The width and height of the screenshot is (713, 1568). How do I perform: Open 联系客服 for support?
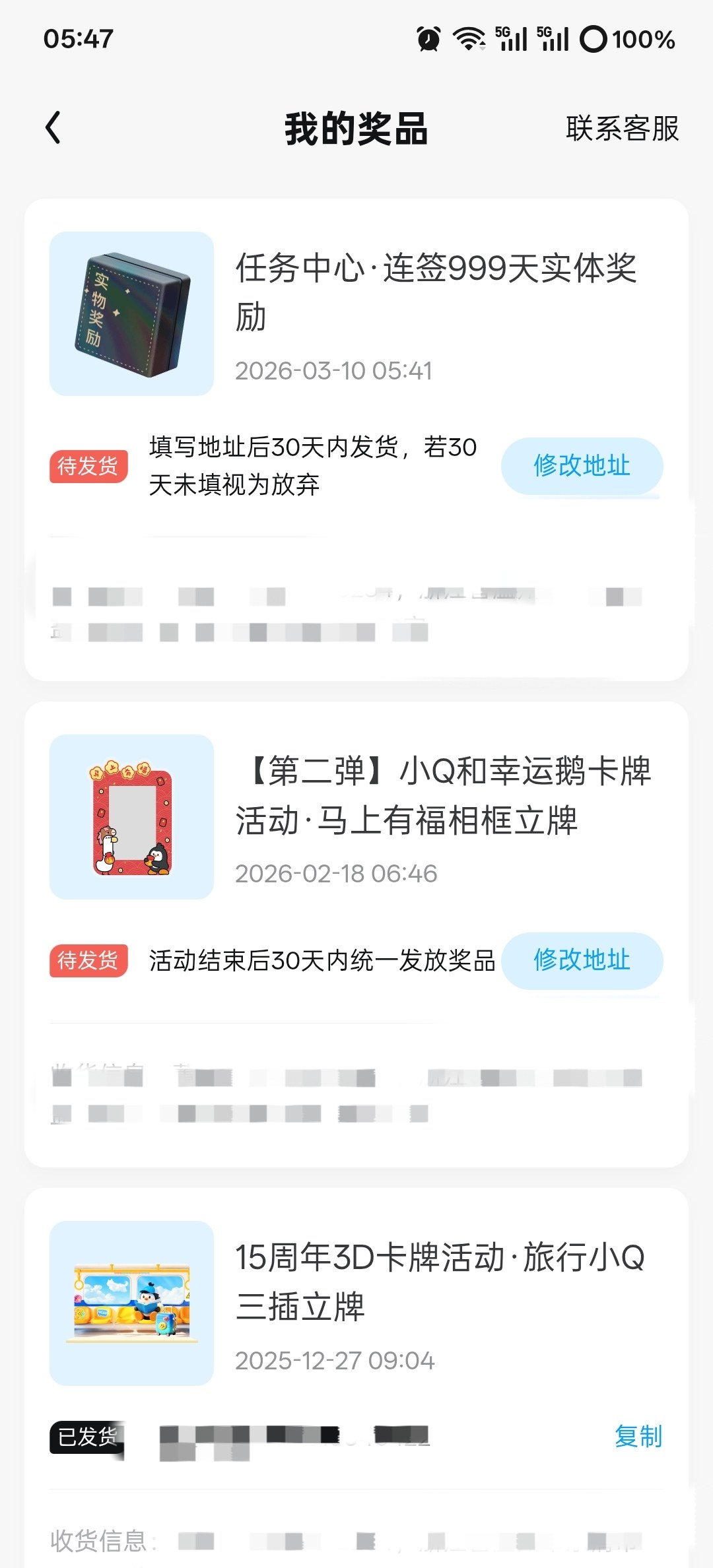point(622,128)
